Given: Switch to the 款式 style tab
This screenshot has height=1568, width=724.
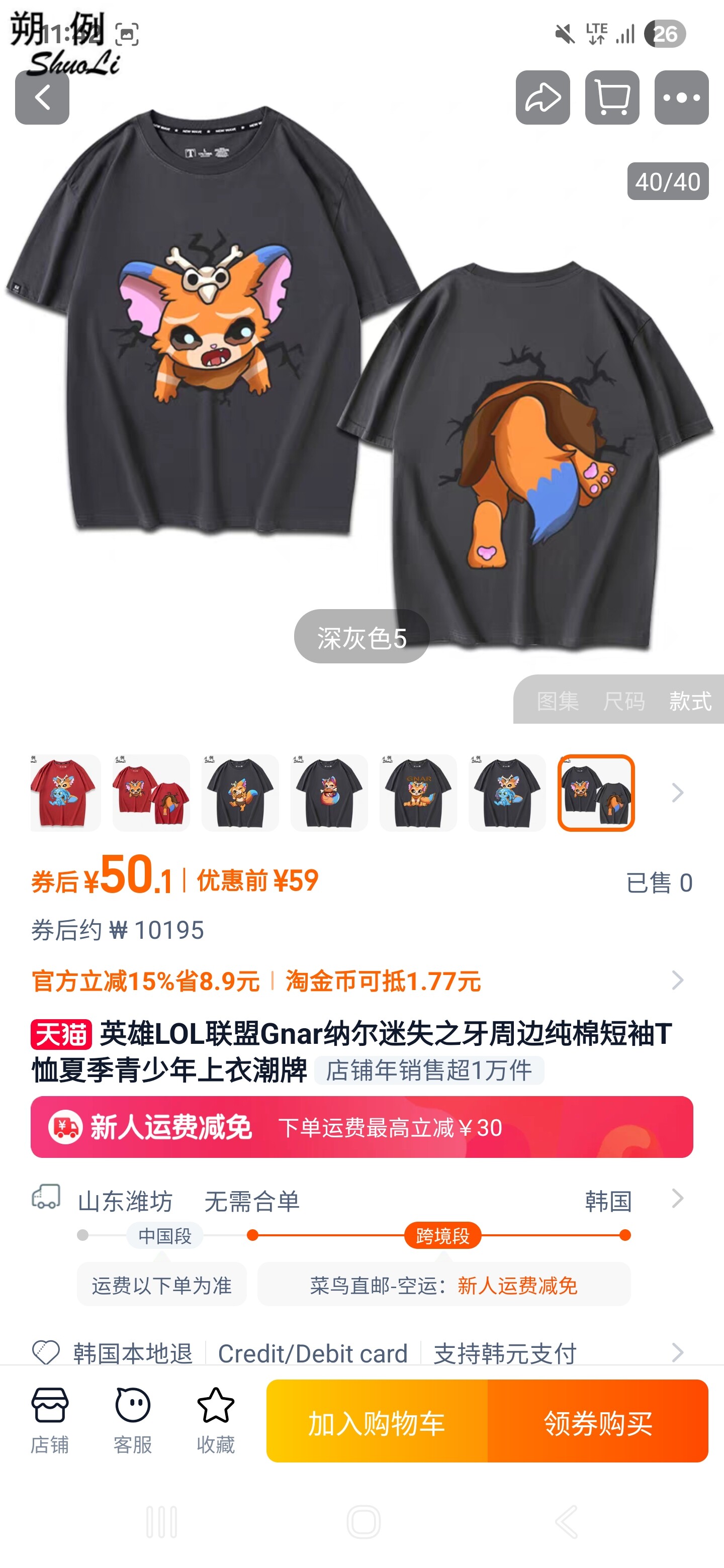Looking at the screenshot, I should (x=690, y=701).
